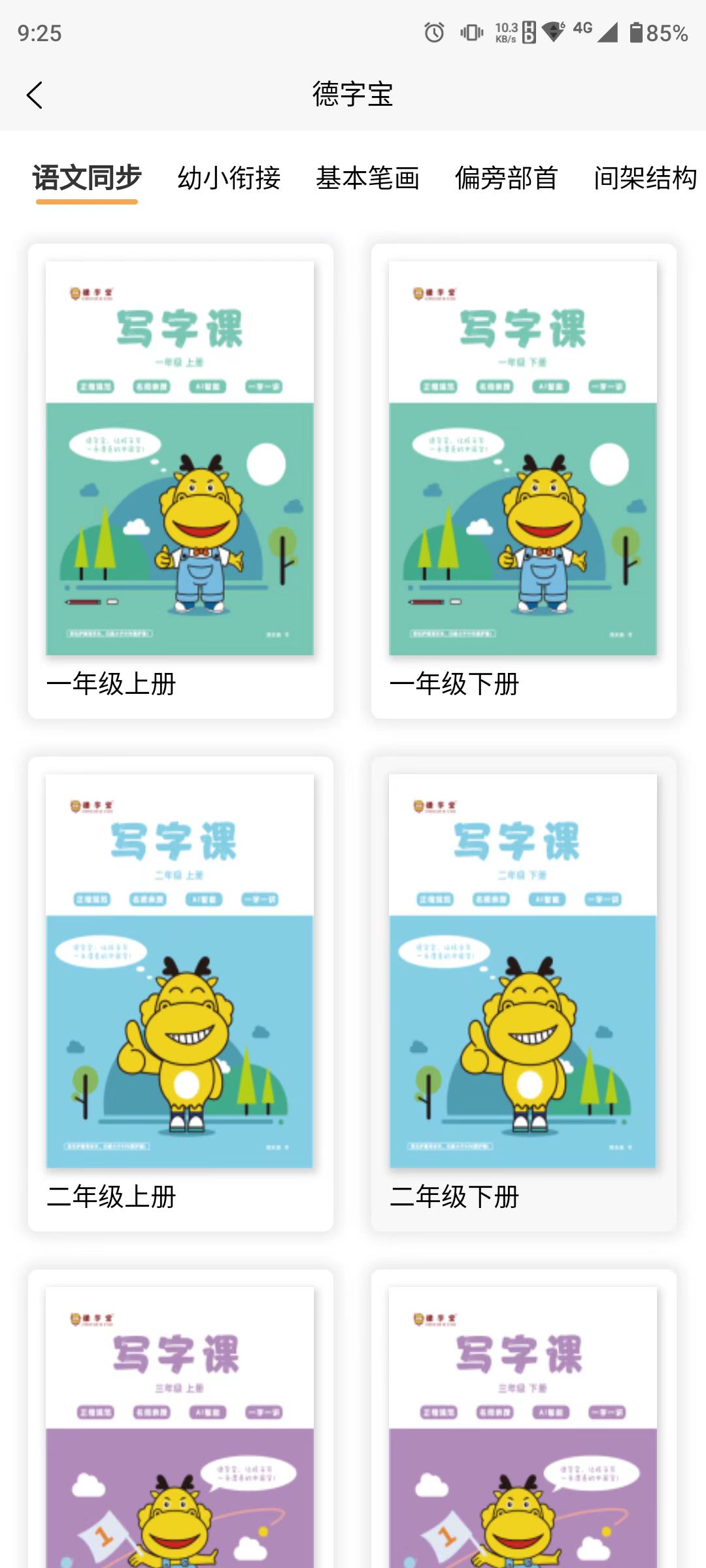Open the 三年级 下册 purple workbook

click(523, 1424)
